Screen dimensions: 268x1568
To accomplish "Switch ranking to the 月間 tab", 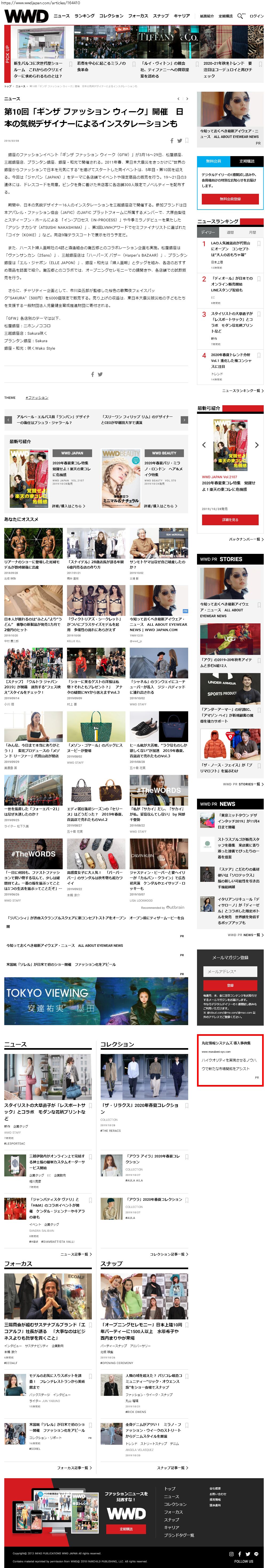I will (x=252, y=232).
